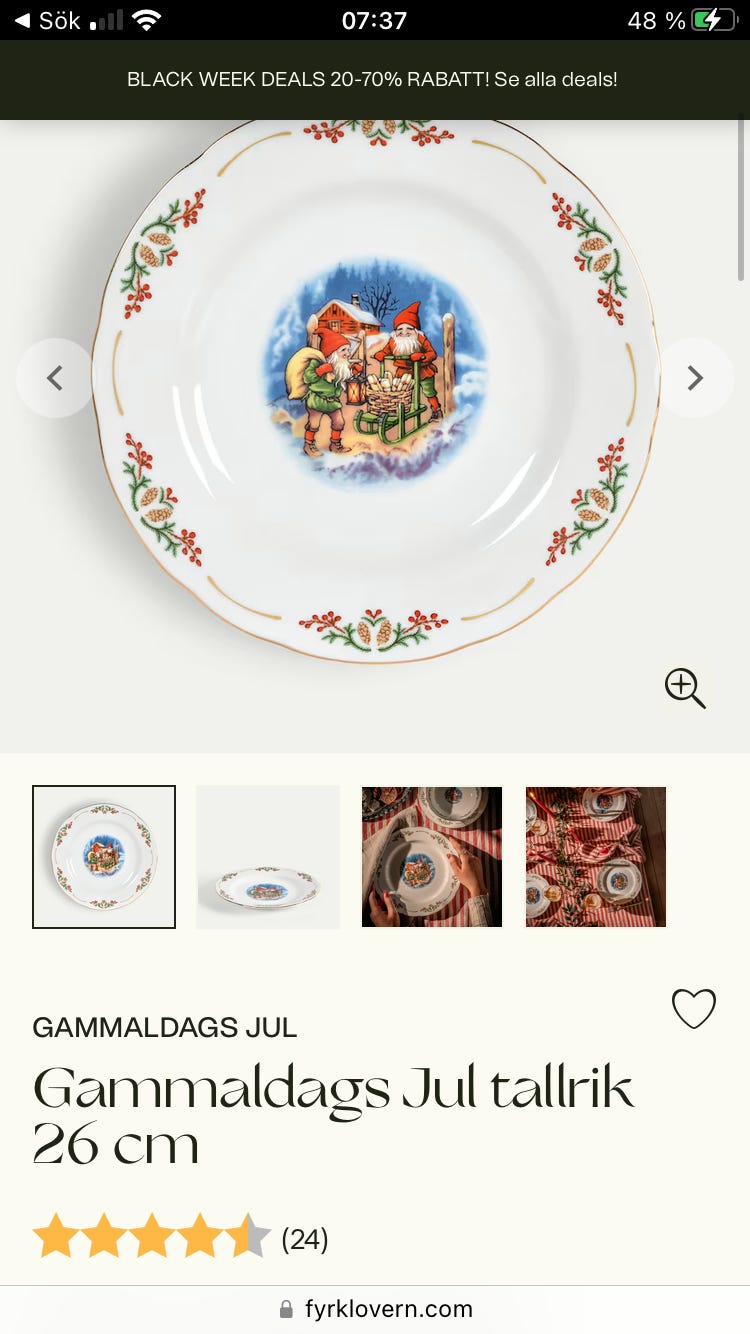The height and width of the screenshot is (1334, 750).
Task: Open the (24) reviews link
Action: pos(305,1239)
